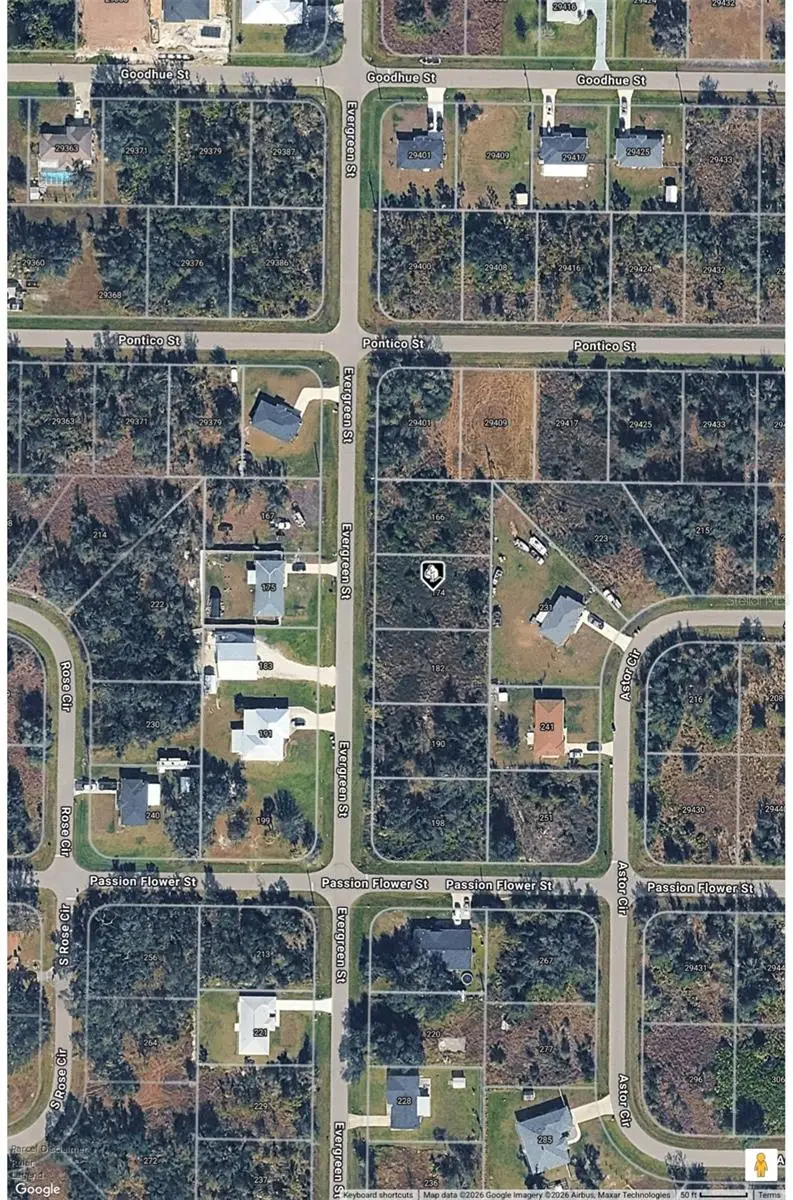Viewport: 793px width, 1200px height.
Task: Click the Map data copyright attribution text
Action: [545, 1192]
